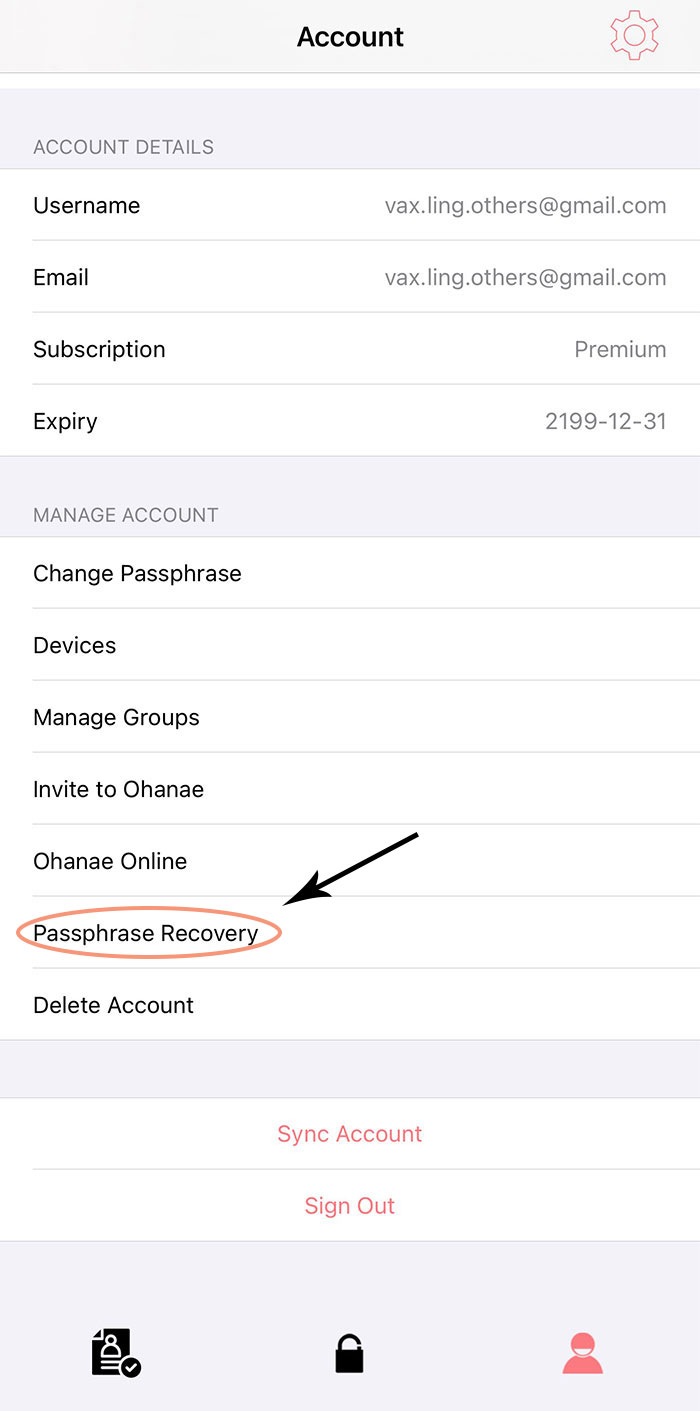Viewport: 700px width, 1411px height.
Task: Switch to the padlock tab
Action: (x=349, y=1353)
